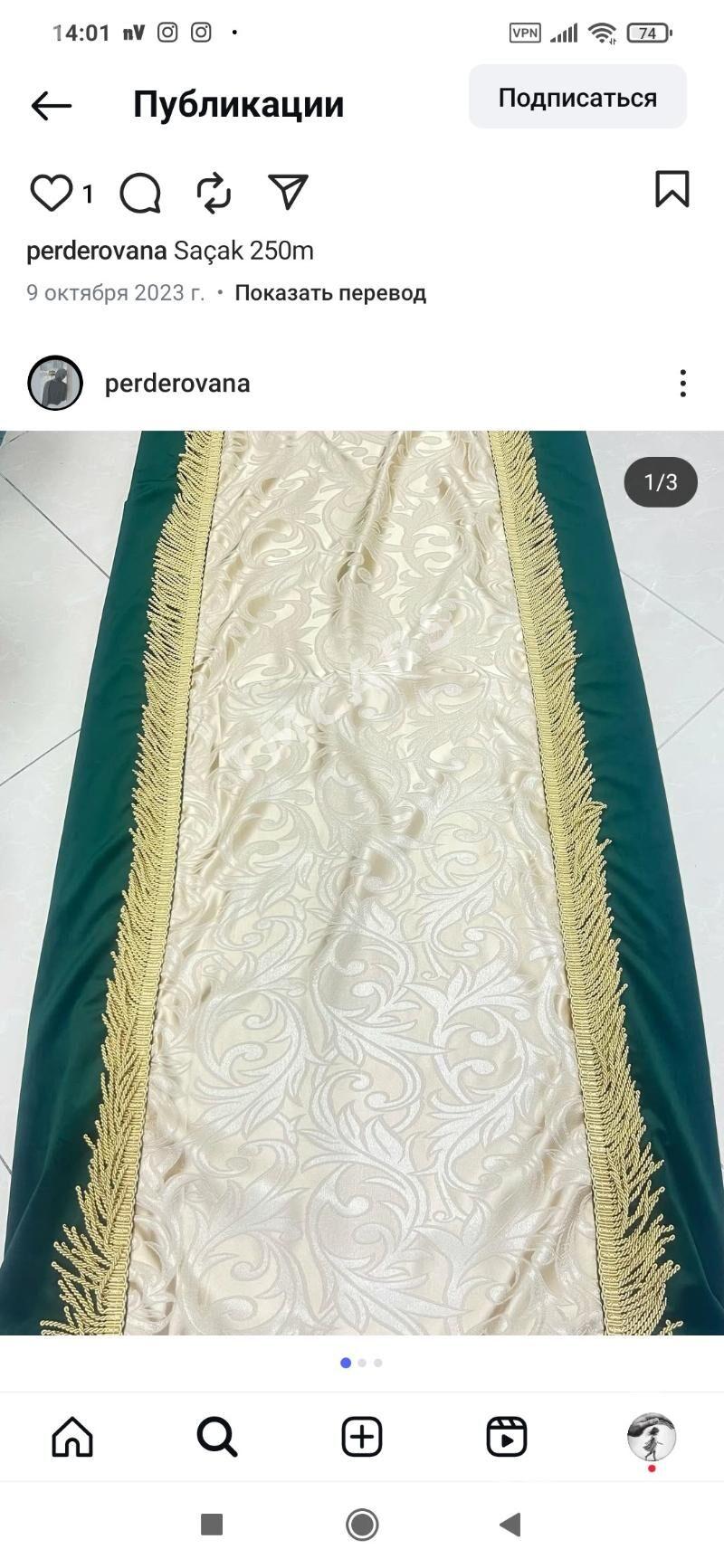
Task: Go back from Публикации
Action: pyautogui.click(x=51, y=105)
